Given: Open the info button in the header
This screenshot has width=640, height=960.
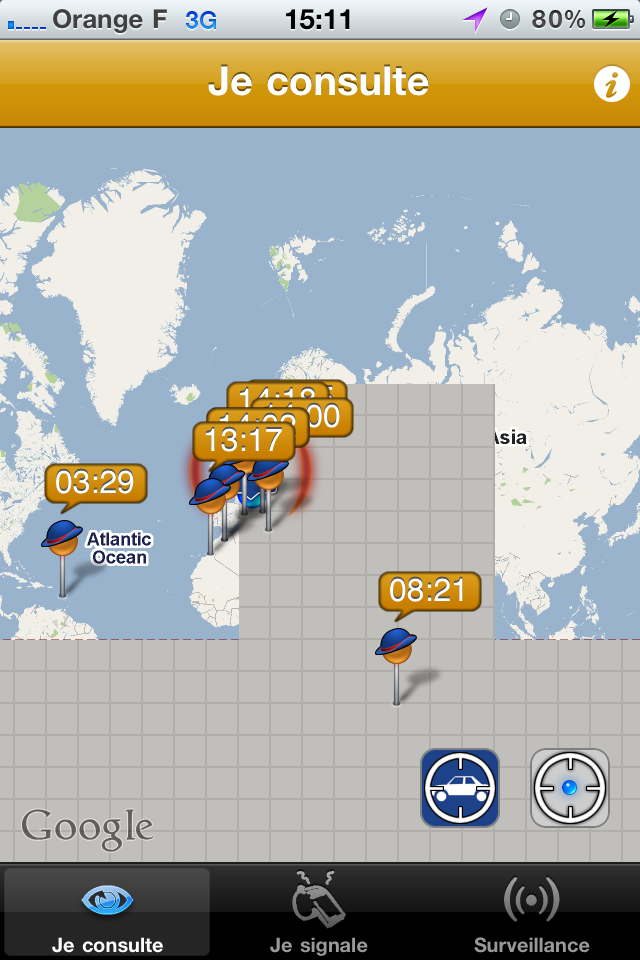Looking at the screenshot, I should [611, 84].
